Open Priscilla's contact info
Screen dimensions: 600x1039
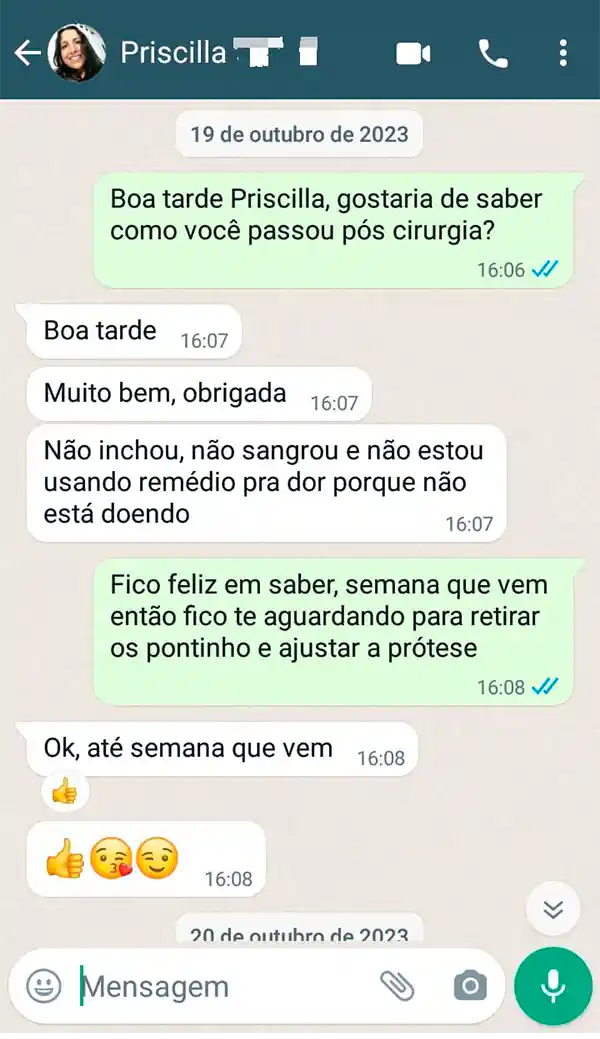point(174,53)
